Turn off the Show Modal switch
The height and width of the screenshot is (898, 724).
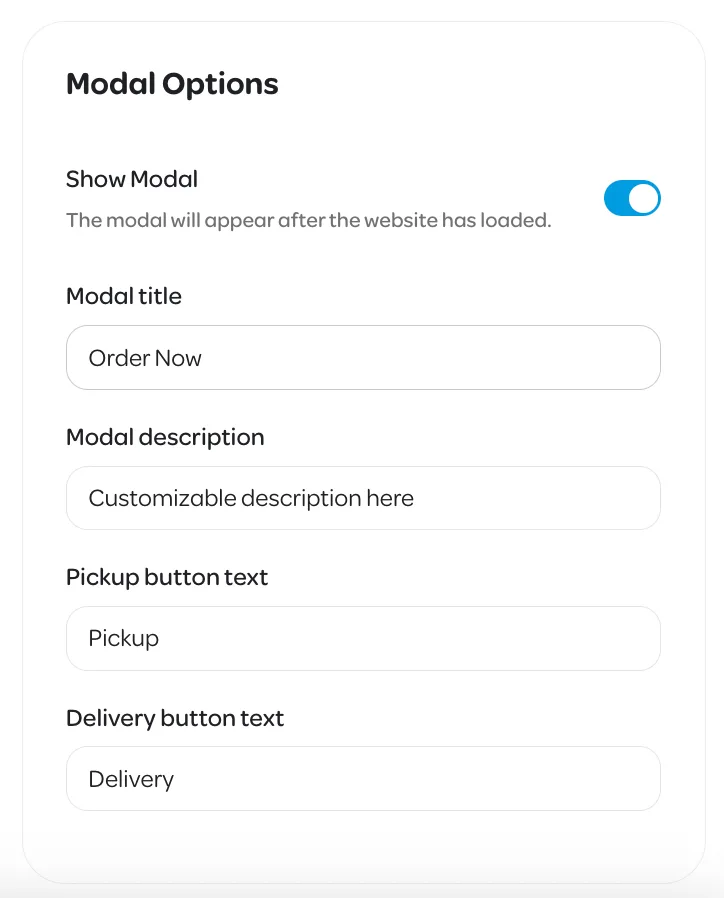pos(632,198)
